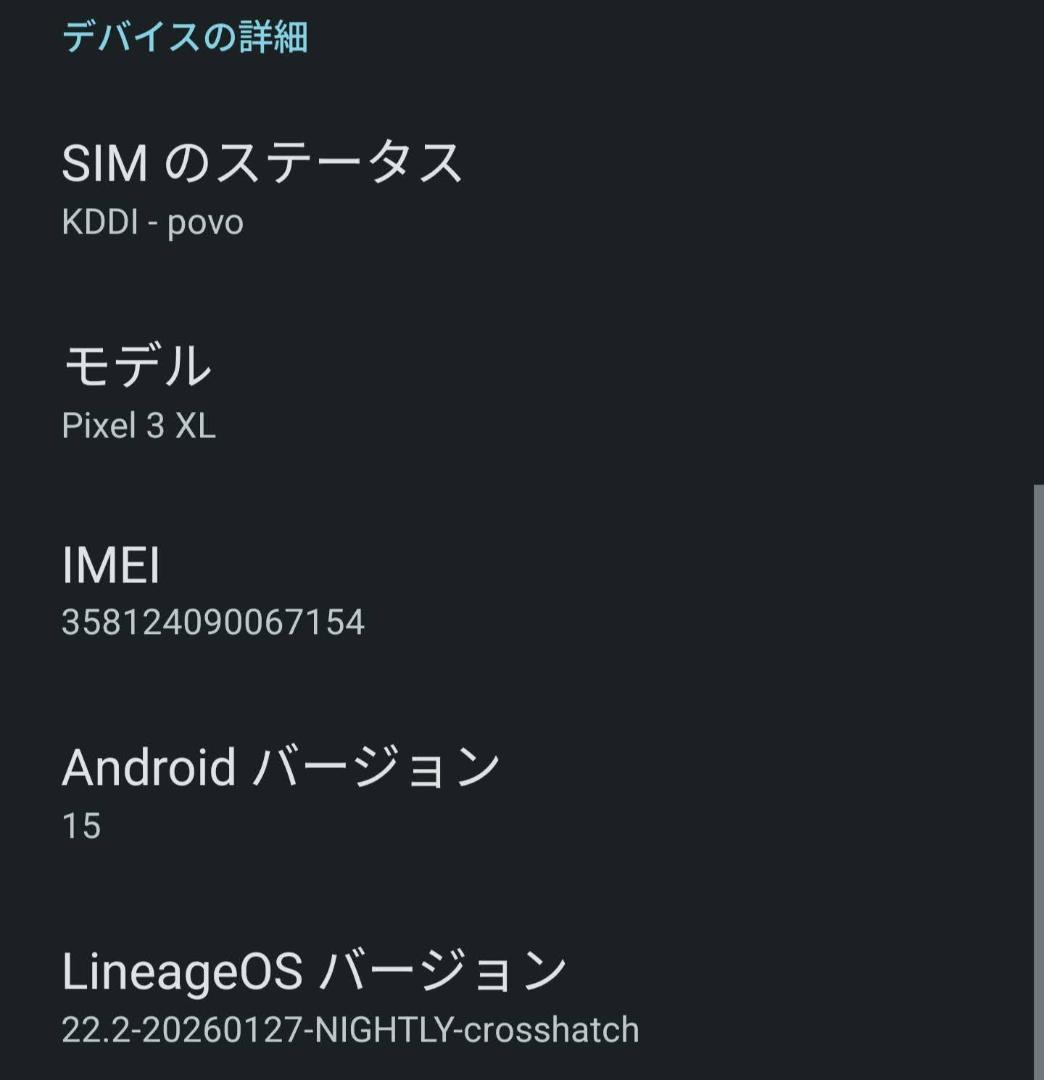Select the Pixel 3 XL model name
The width and height of the screenshot is (1044, 1080).
140,427
